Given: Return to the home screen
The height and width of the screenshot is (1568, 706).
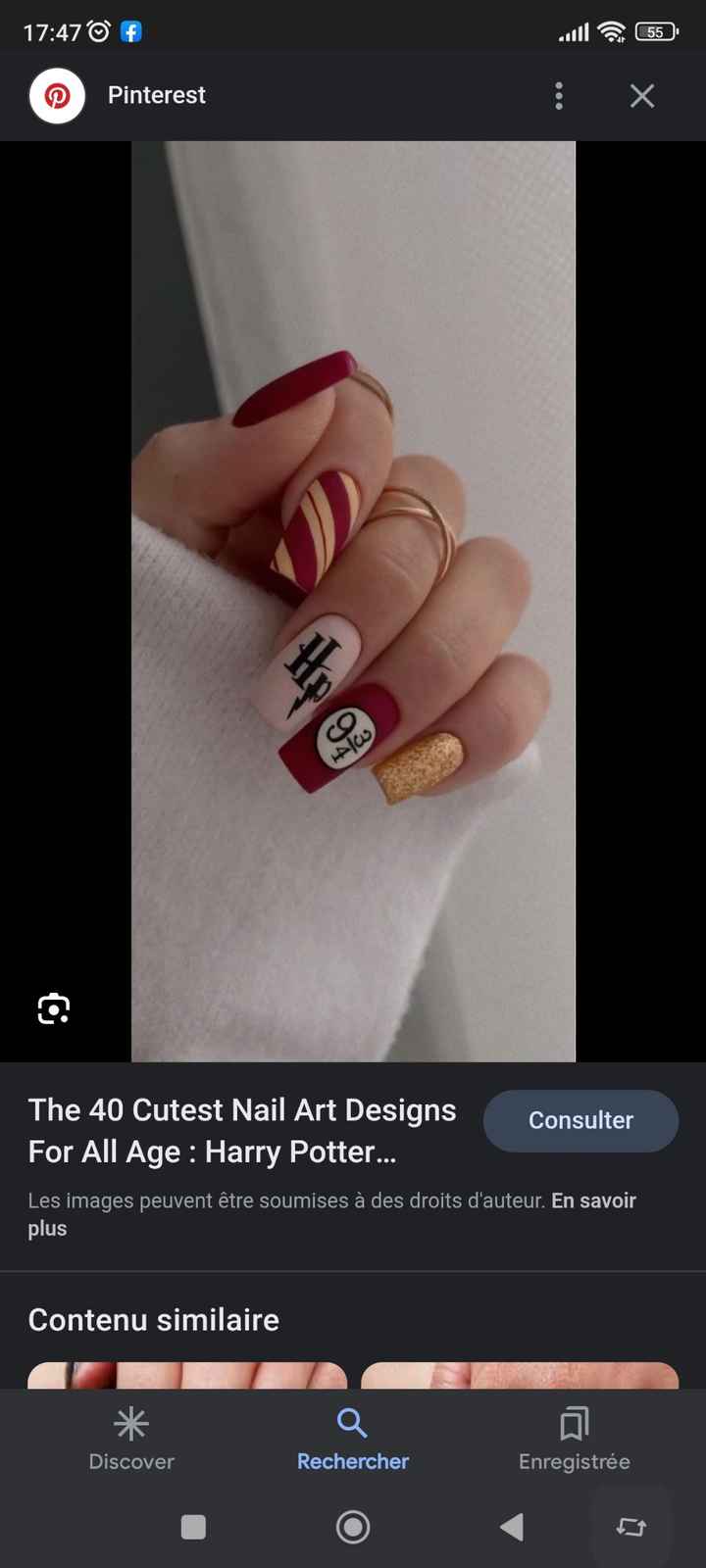Looking at the screenshot, I should tap(353, 1526).
